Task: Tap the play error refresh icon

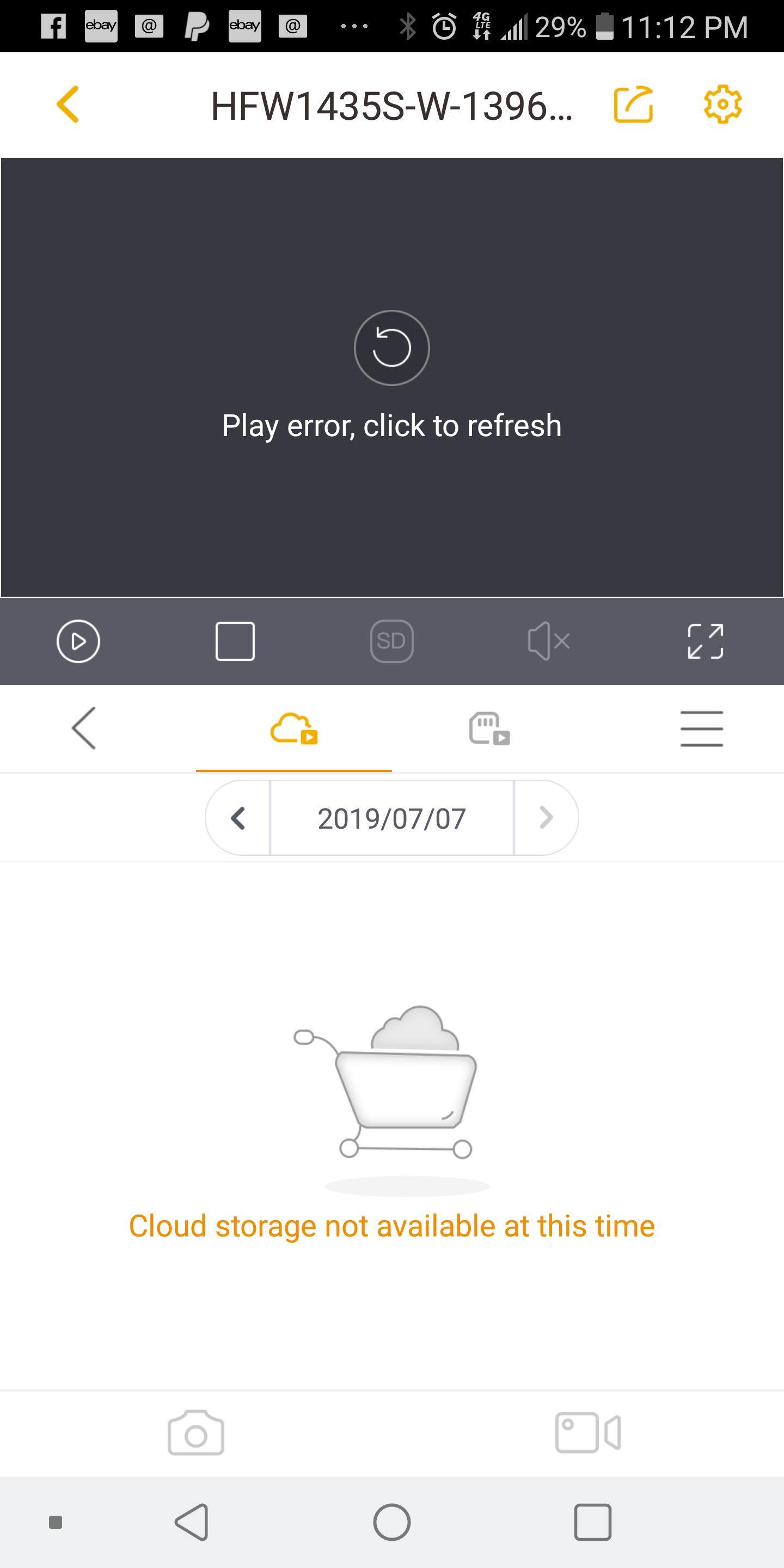Action: [391, 347]
